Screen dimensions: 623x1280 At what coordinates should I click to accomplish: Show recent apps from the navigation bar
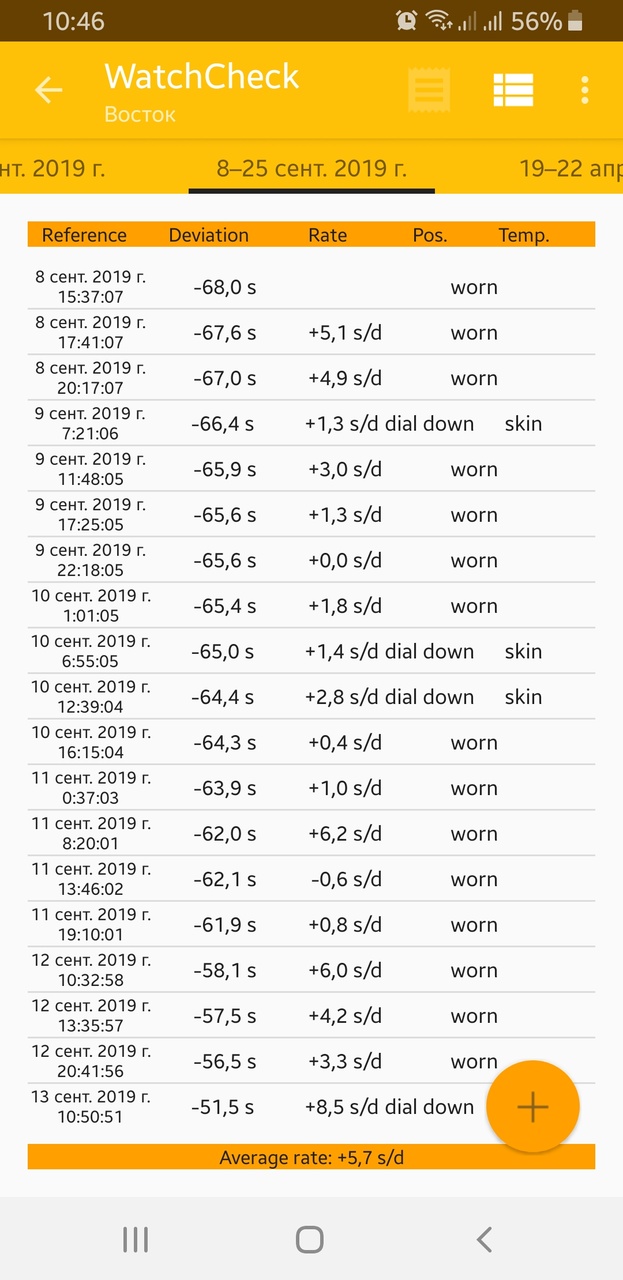135,1240
